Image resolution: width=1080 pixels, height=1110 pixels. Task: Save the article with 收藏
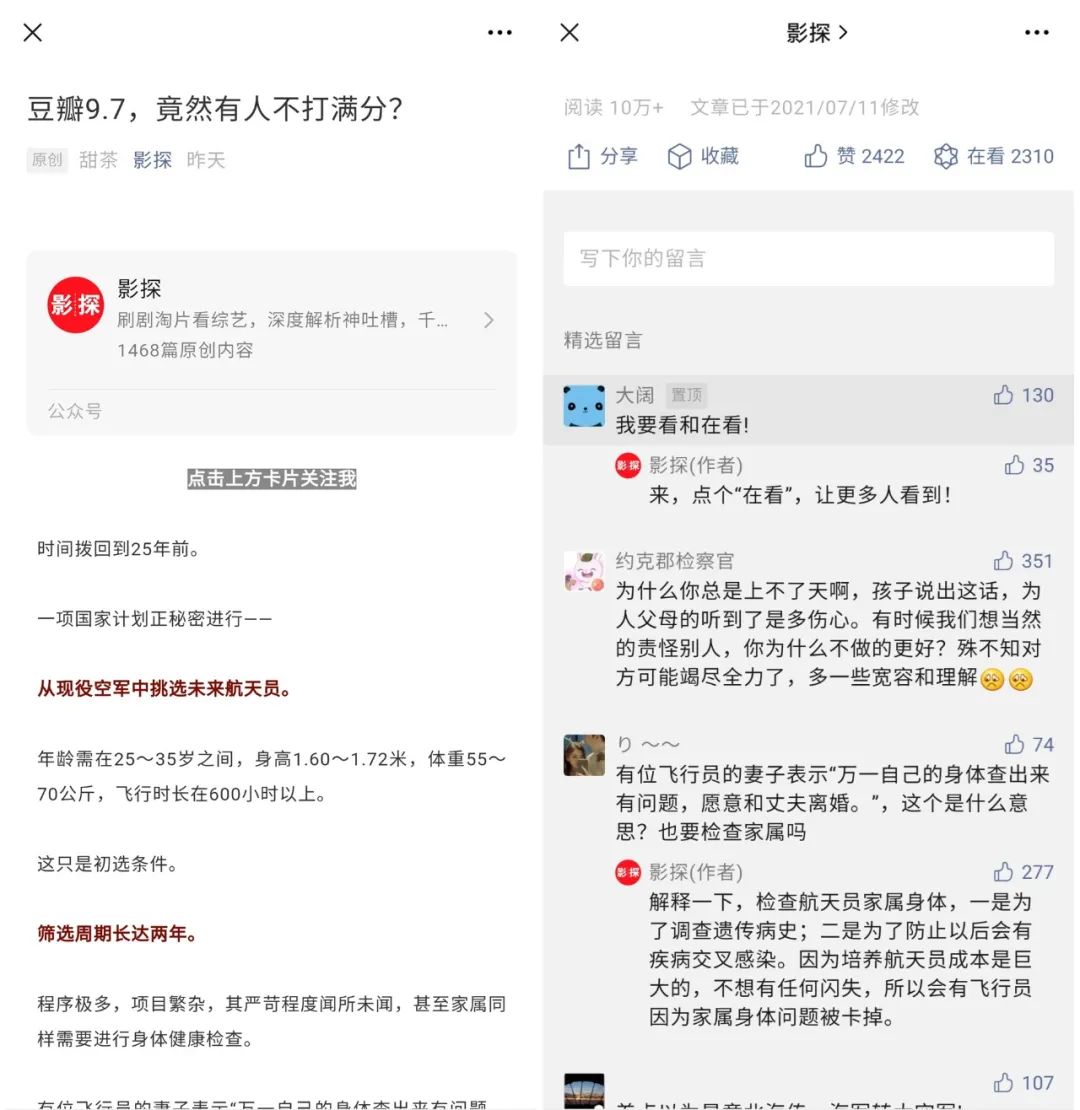(x=703, y=157)
